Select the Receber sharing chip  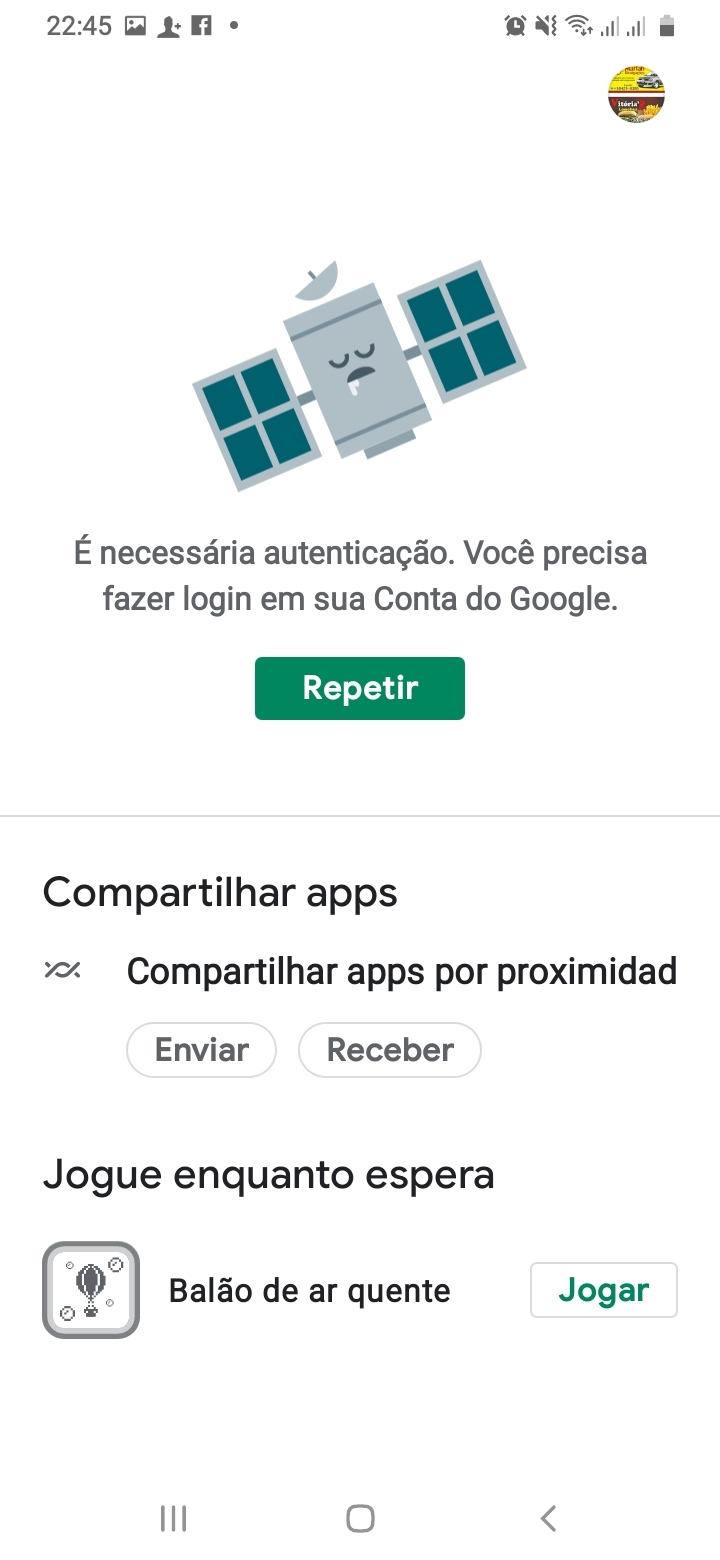[389, 1049]
